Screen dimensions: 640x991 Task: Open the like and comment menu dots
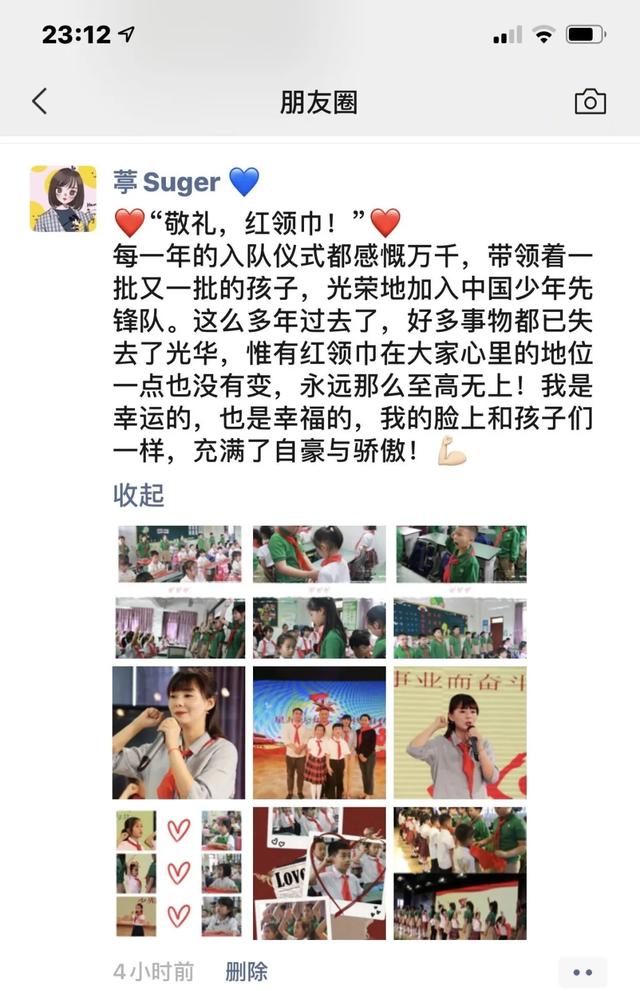click(x=582, y=971)
